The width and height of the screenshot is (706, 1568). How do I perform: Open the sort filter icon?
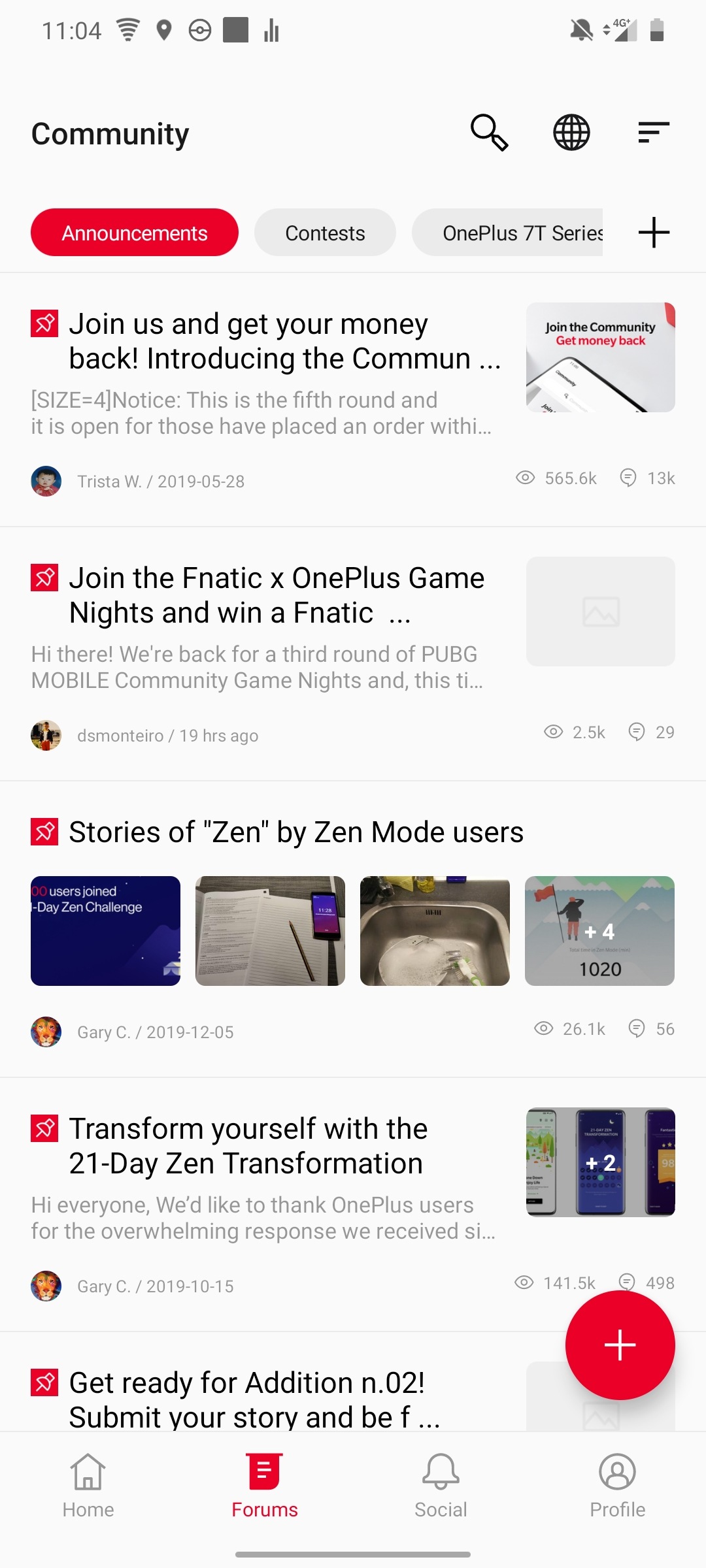click(653, 133)
